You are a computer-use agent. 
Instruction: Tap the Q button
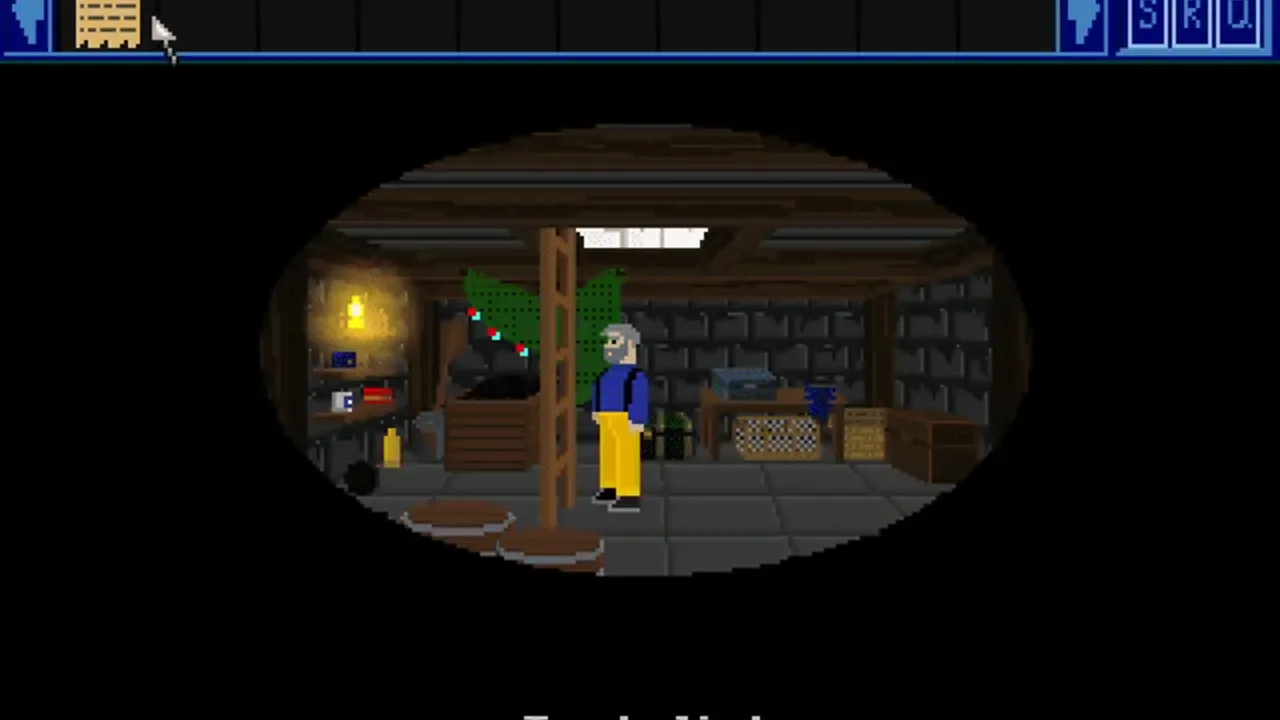pyautogui.click(x=1240, y=21)
